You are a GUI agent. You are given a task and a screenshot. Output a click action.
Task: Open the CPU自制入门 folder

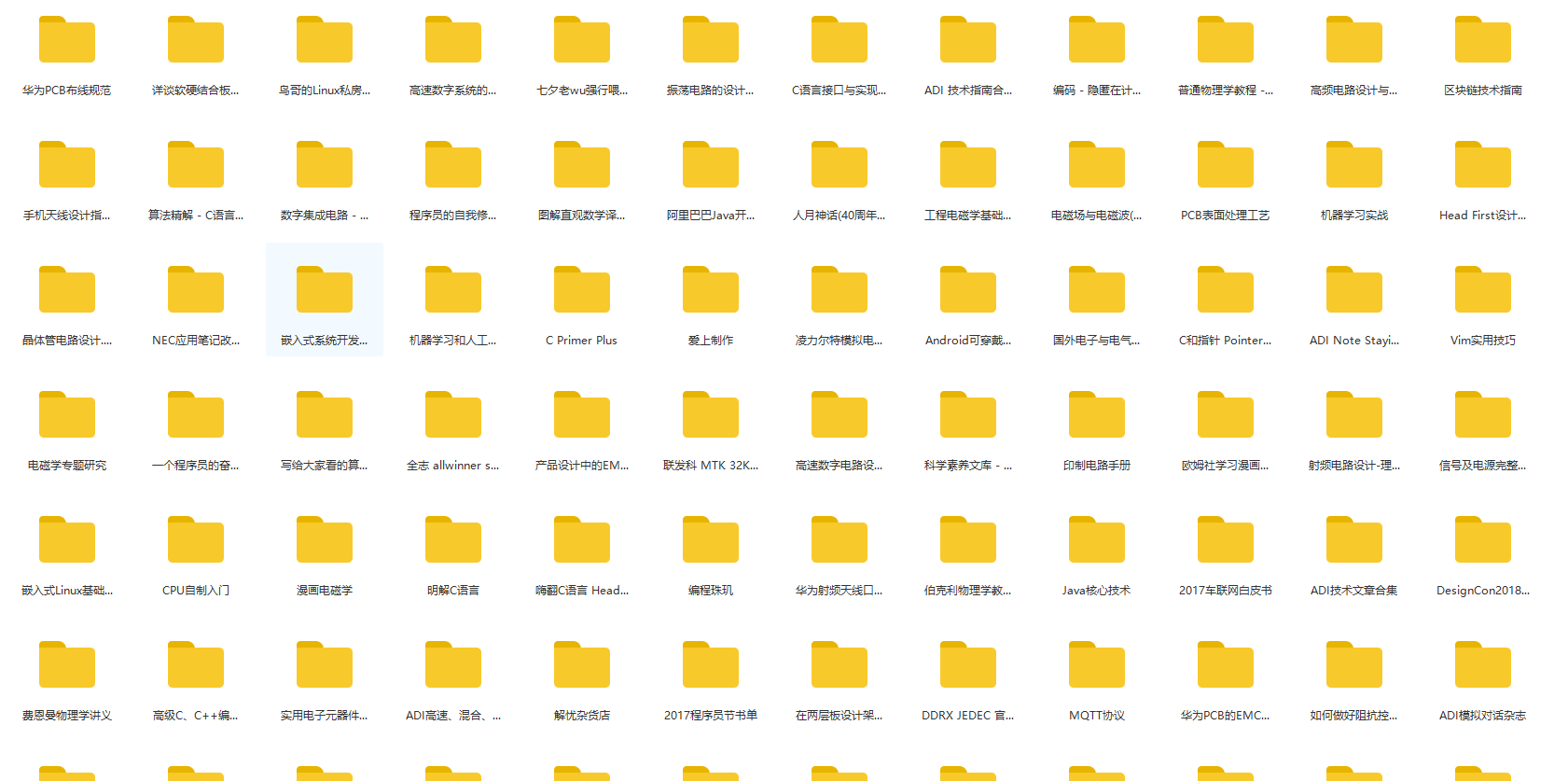coord(196,542)
